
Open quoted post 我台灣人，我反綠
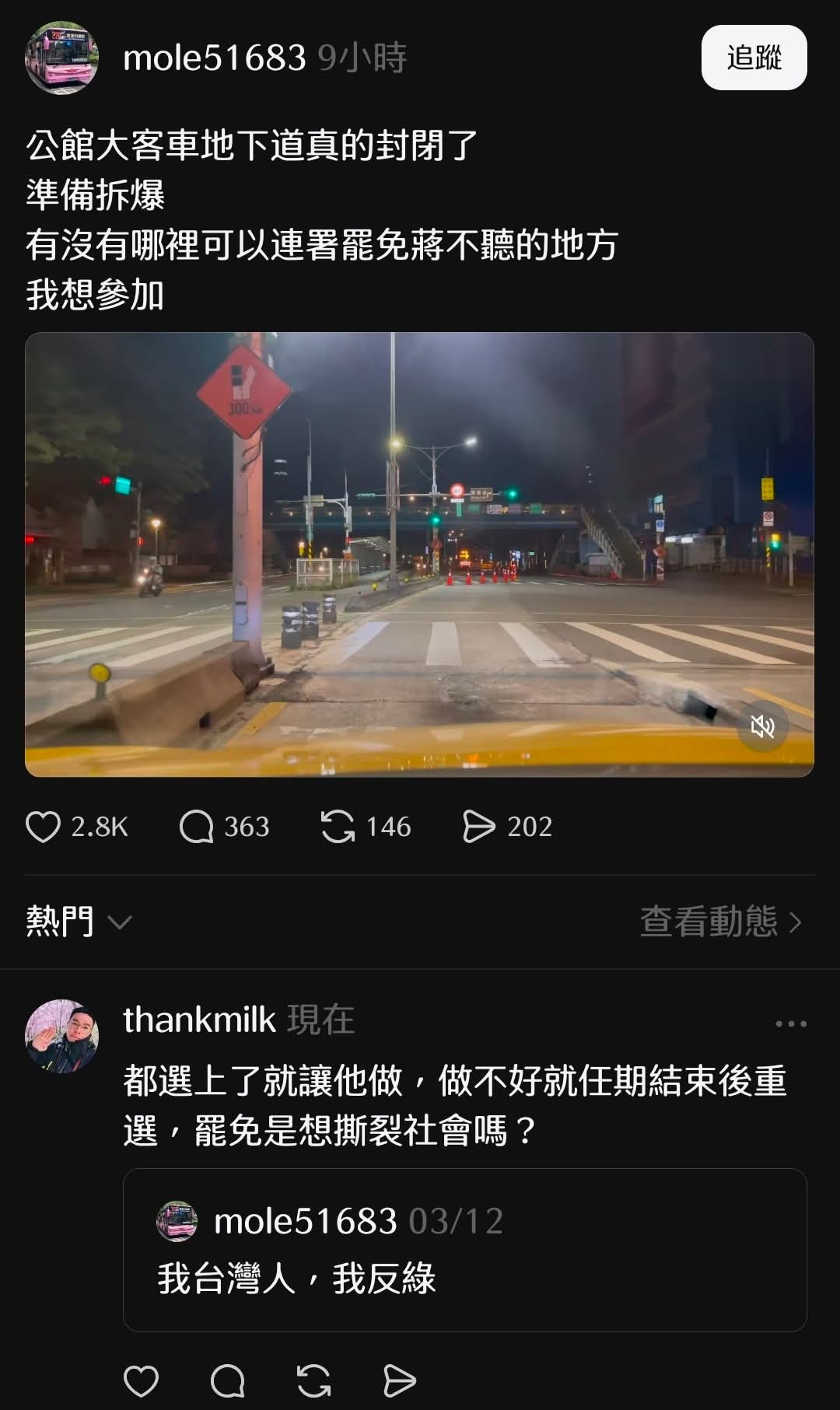(464, 1250)
